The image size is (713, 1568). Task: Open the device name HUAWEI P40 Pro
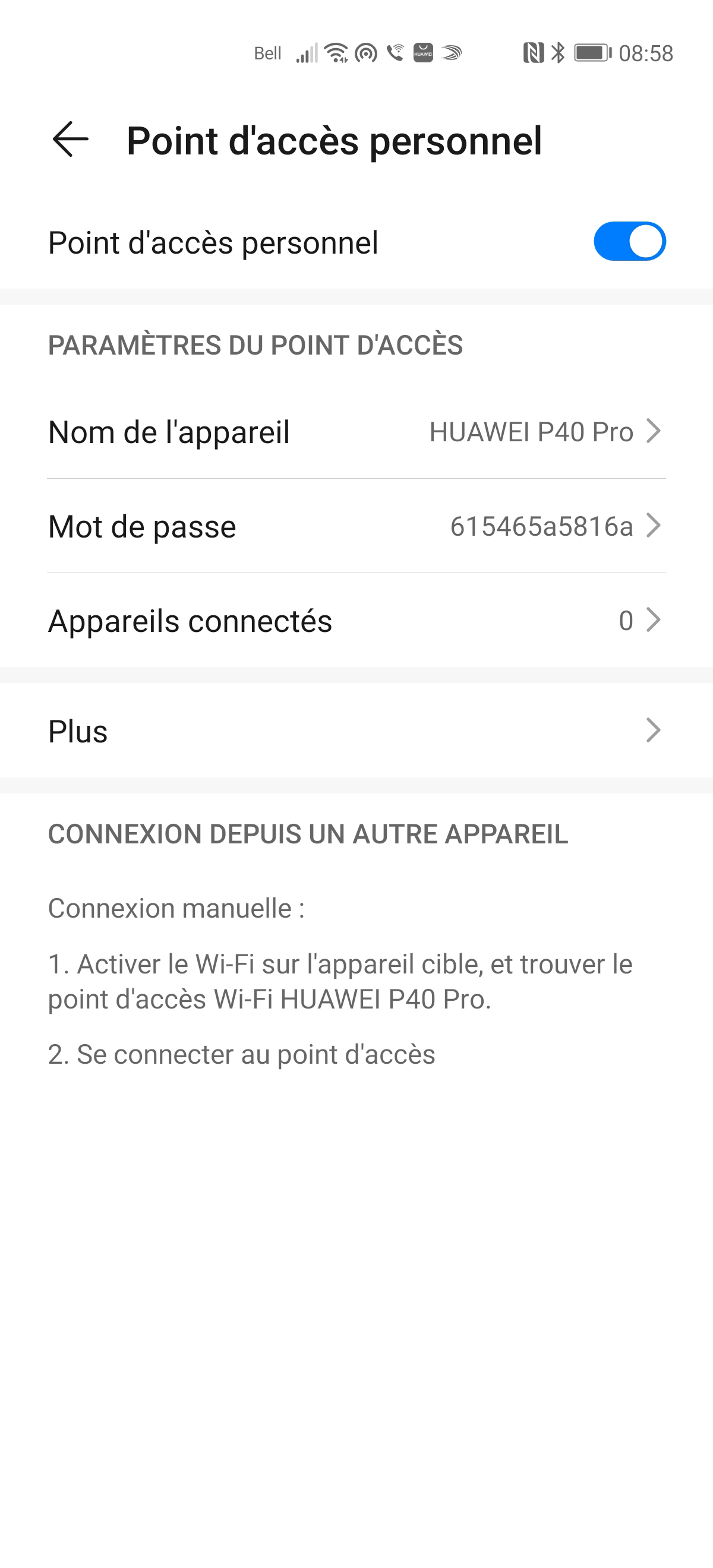[x=531, y=432]
